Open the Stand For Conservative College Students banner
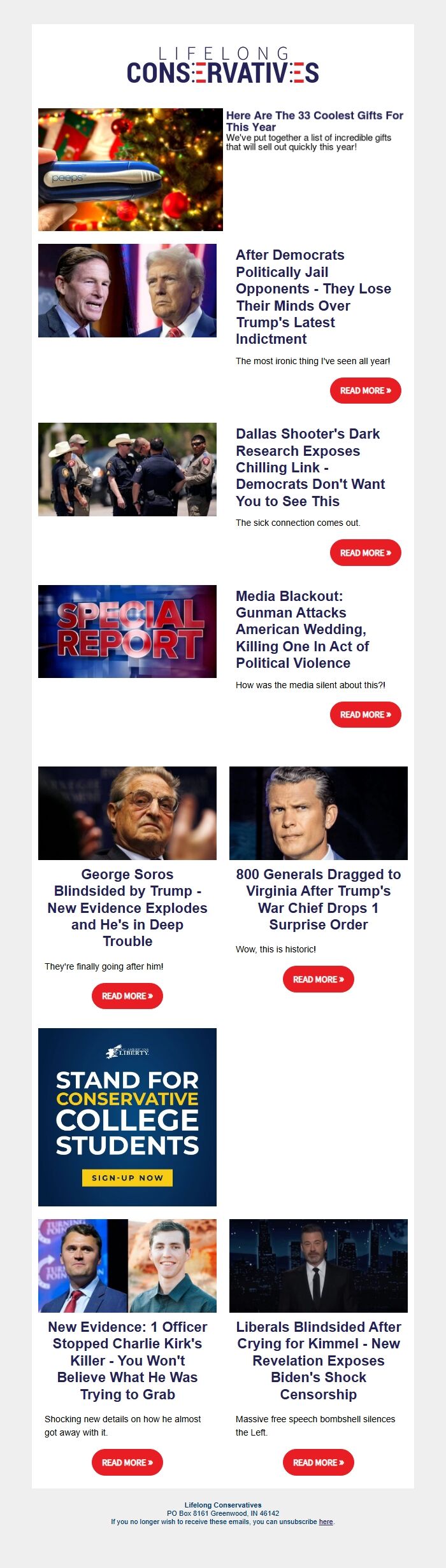Image resolution: width=446 pixels, height=1568 pixels. 127,1117
